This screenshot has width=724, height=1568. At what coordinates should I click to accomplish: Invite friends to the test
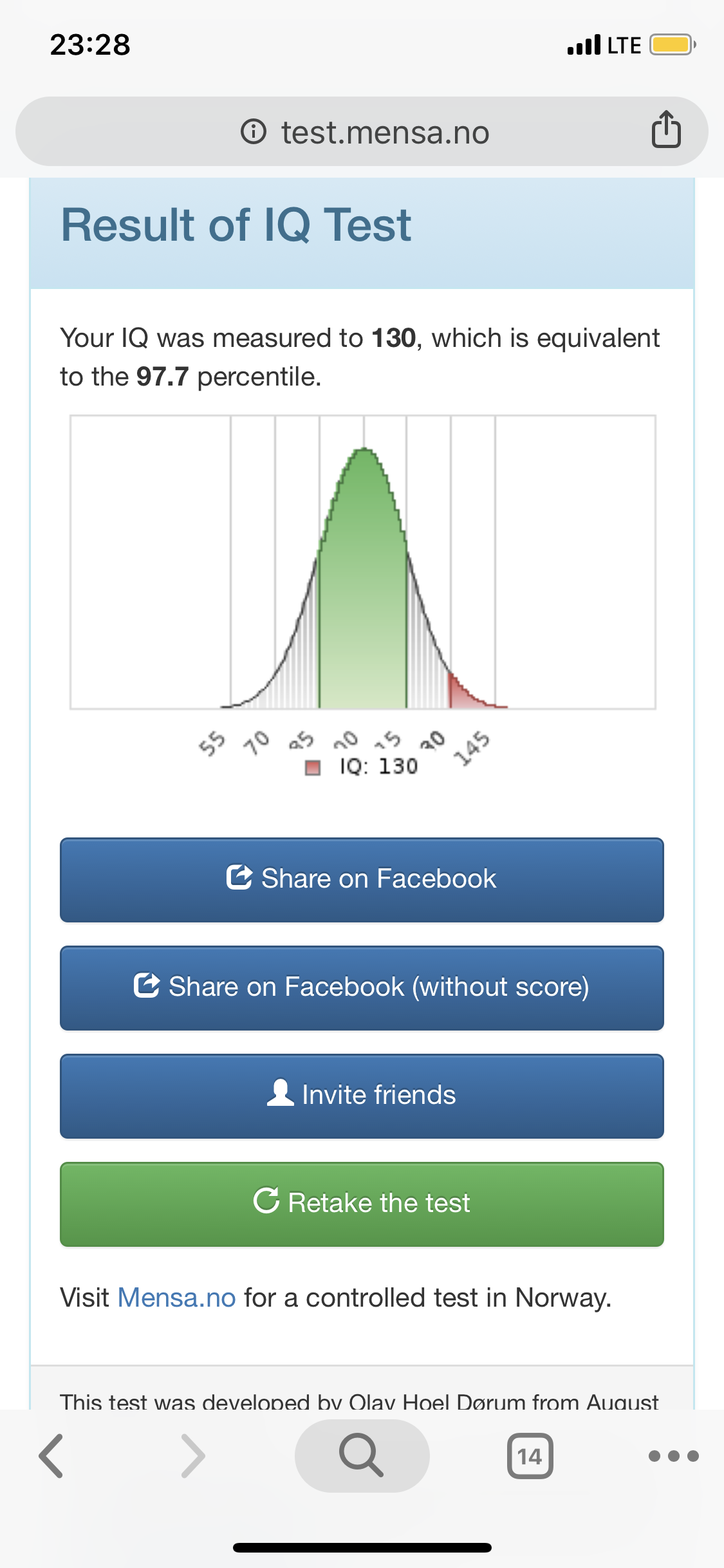pyautogui.click(x=362, y=1096)
